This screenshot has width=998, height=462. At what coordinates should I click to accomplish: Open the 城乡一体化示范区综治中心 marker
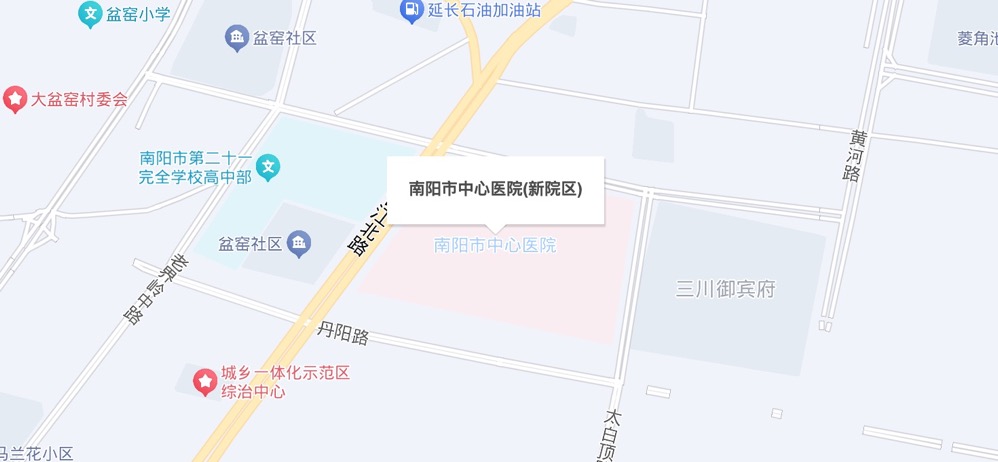[205, 381]
